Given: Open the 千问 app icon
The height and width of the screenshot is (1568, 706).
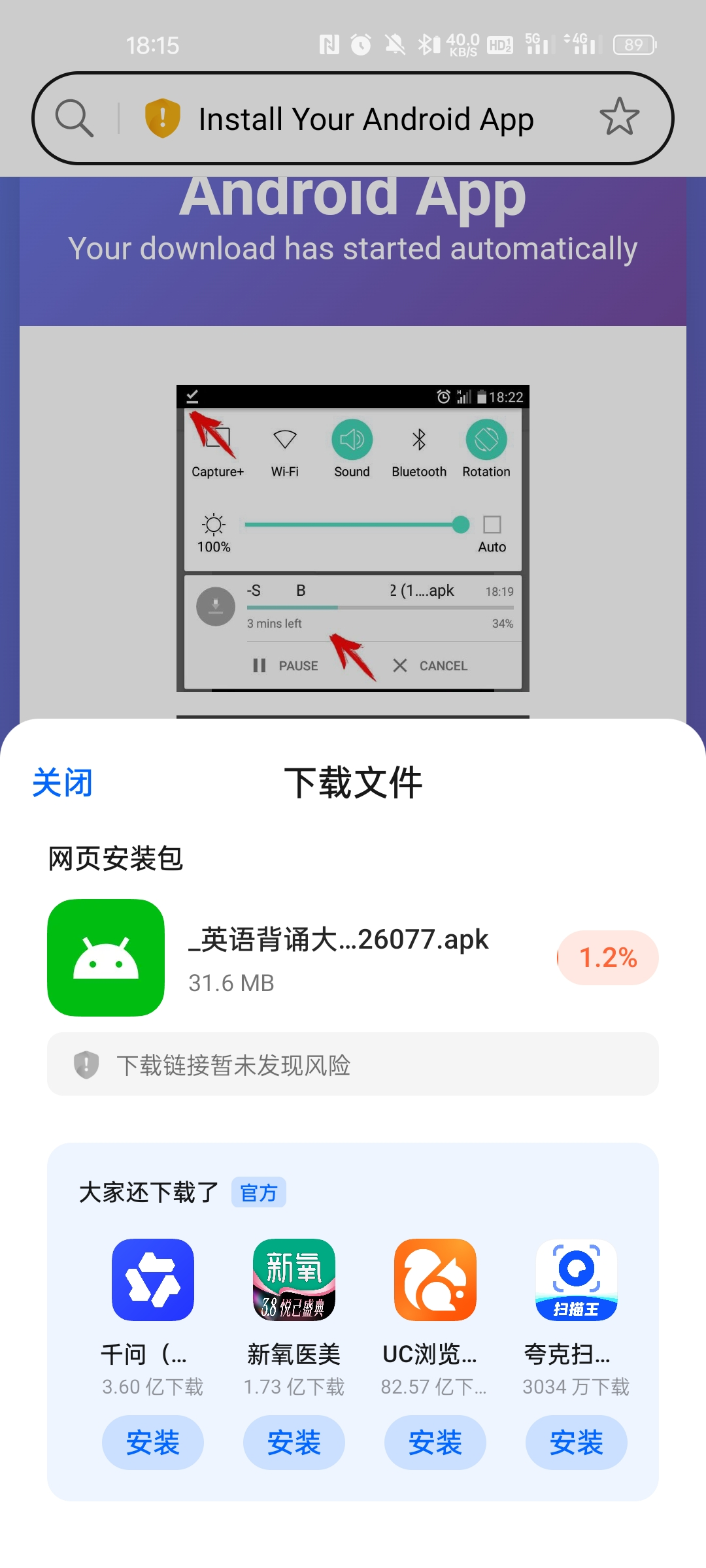Looking at the screenshot, I should (x=153, y=1280).
